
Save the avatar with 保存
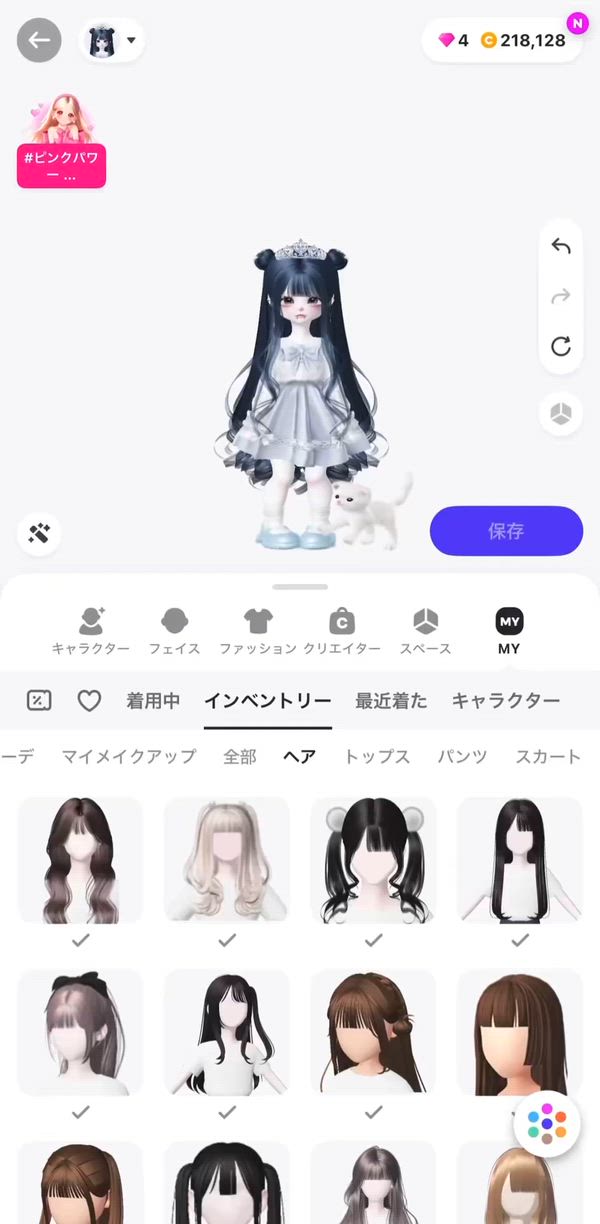pos(506,531)
